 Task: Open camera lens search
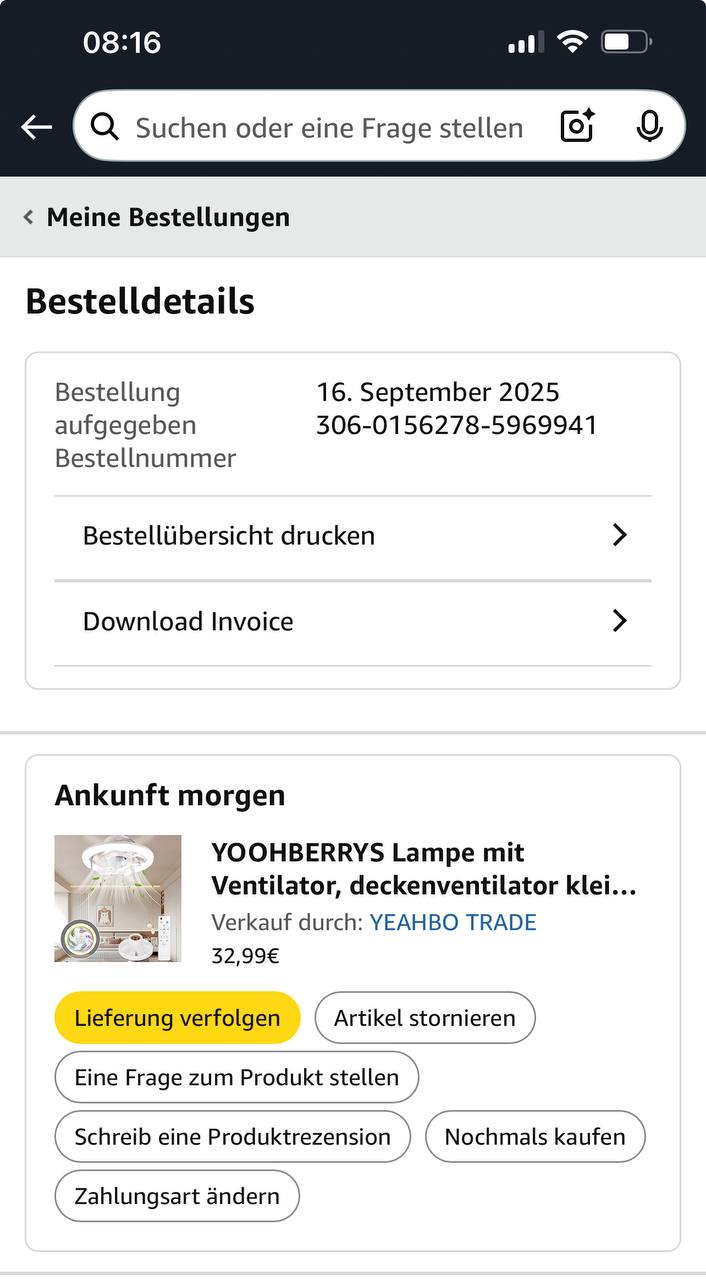(577, 126)
